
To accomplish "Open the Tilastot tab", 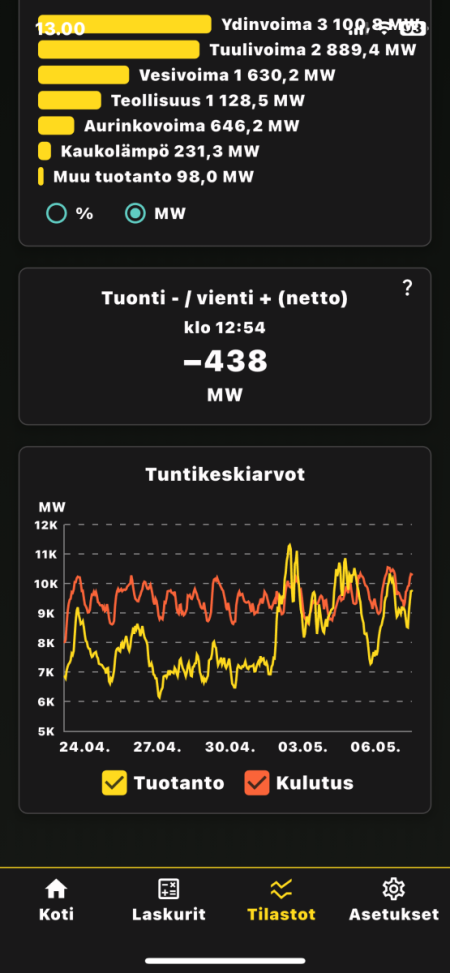I will 281,900.
